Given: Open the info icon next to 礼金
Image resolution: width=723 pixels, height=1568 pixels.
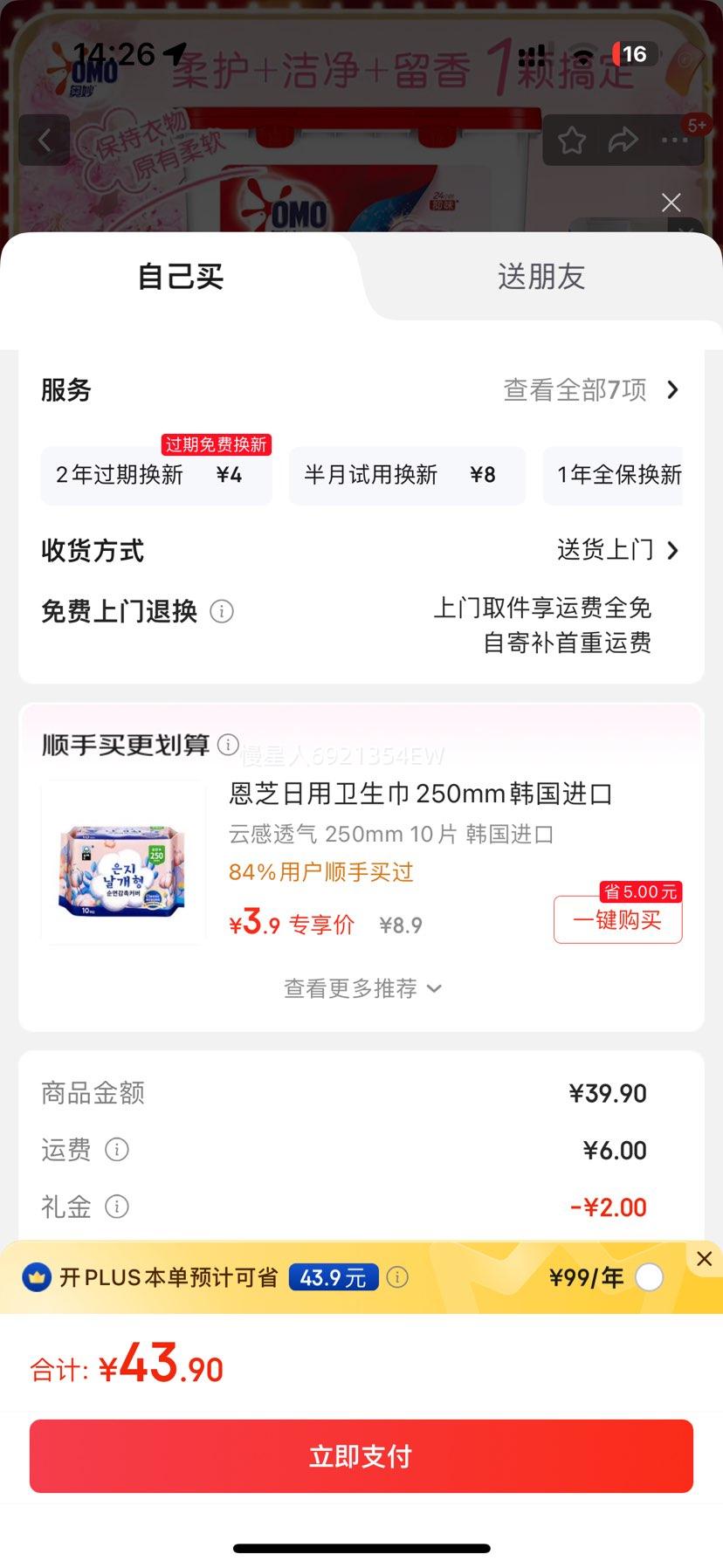Looking at the screenshot, I should point(119,1207).
